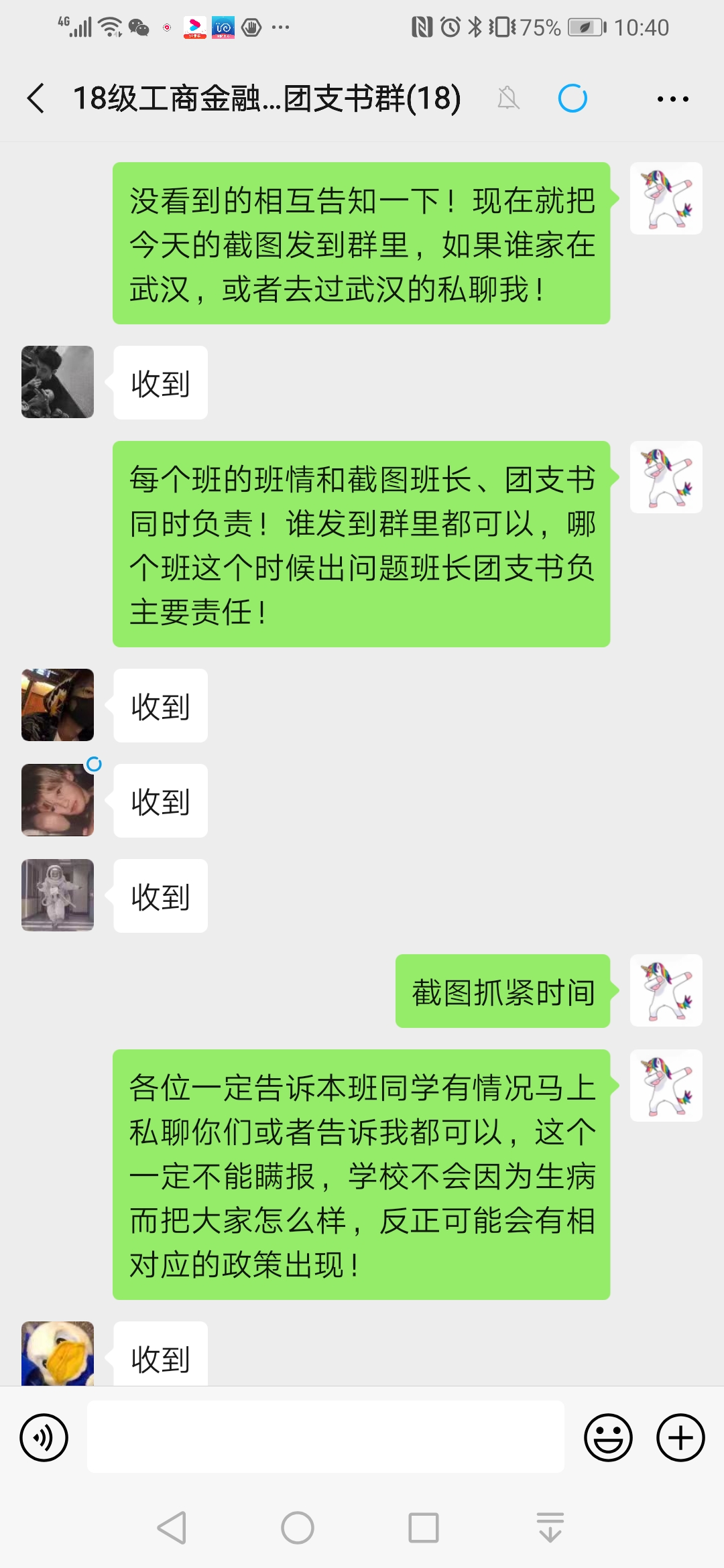The width and height of the screenshot is (724, 1568).
Task: Tap astronaut avatar beside 收到
Action: [58, 895]
